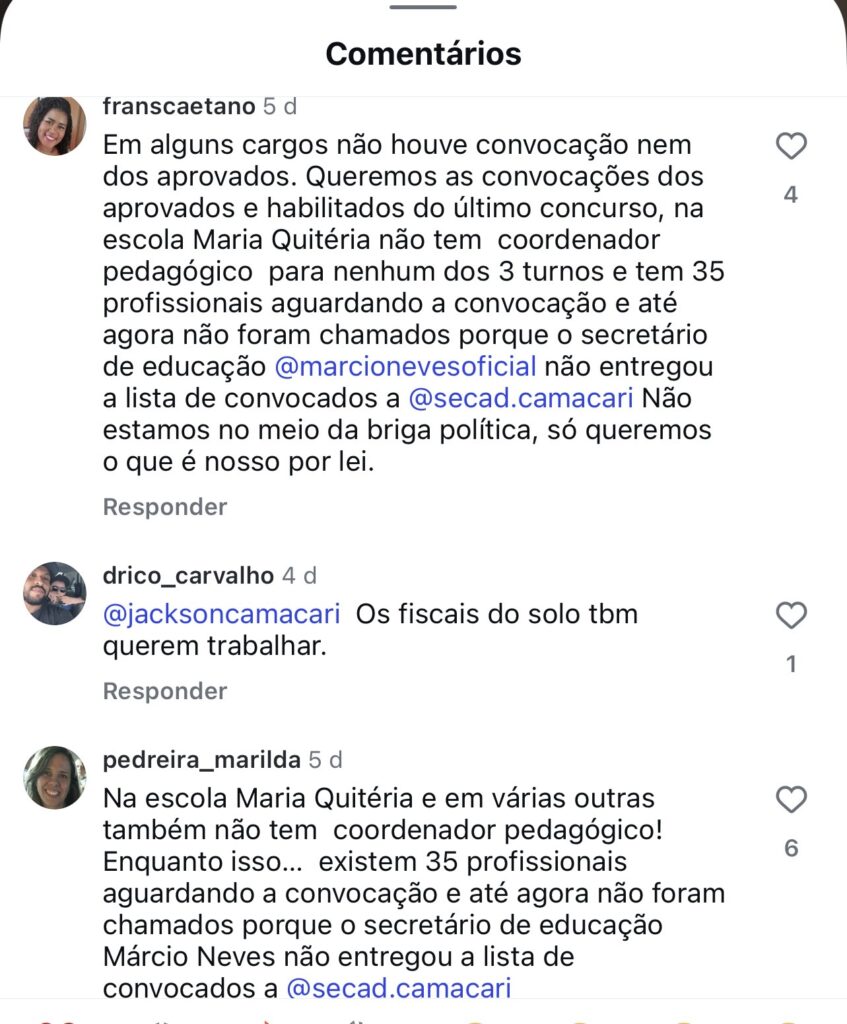Open the @marcionevesoficial mention
Screen dimensions: 847x1024
(405, 365)
